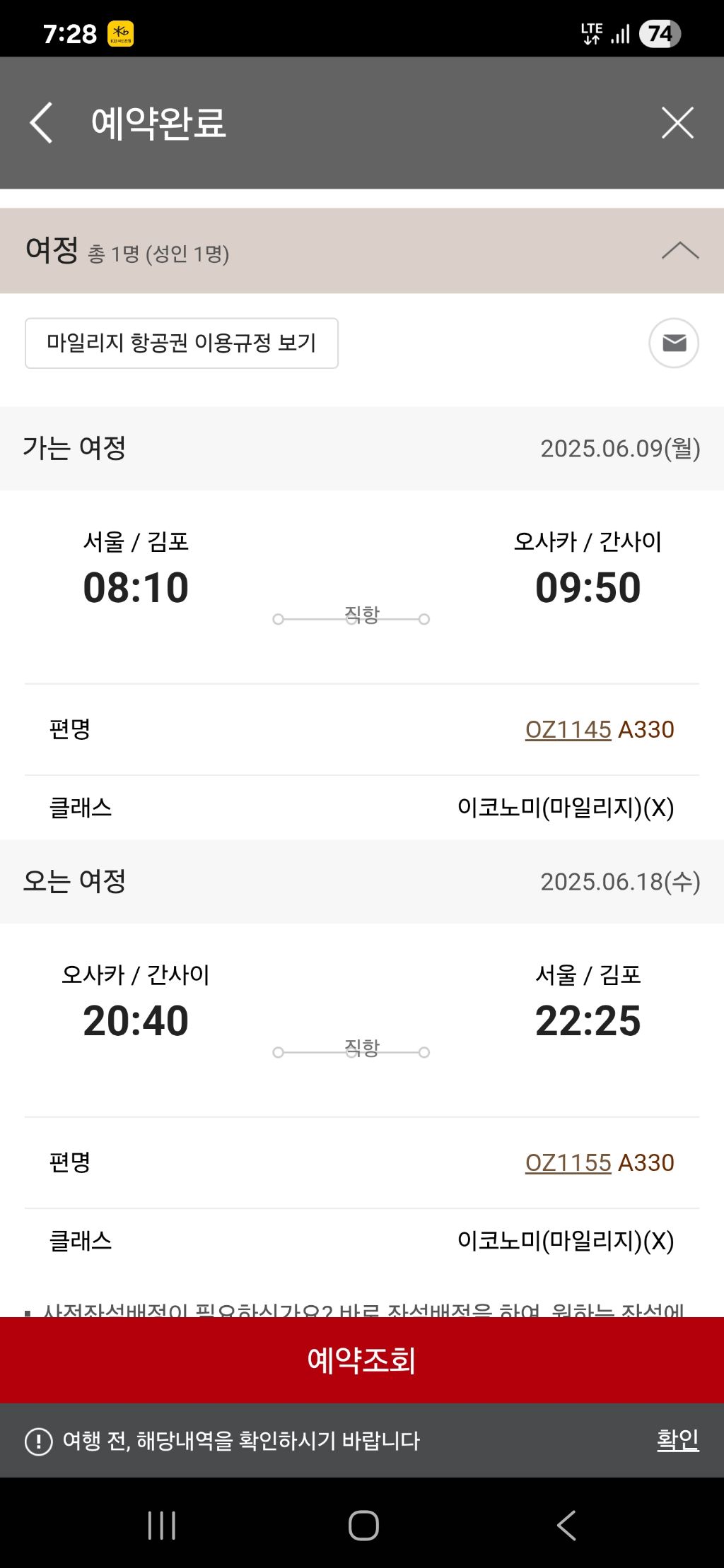Open recent apps from navigation bar

coord(162,1525)
